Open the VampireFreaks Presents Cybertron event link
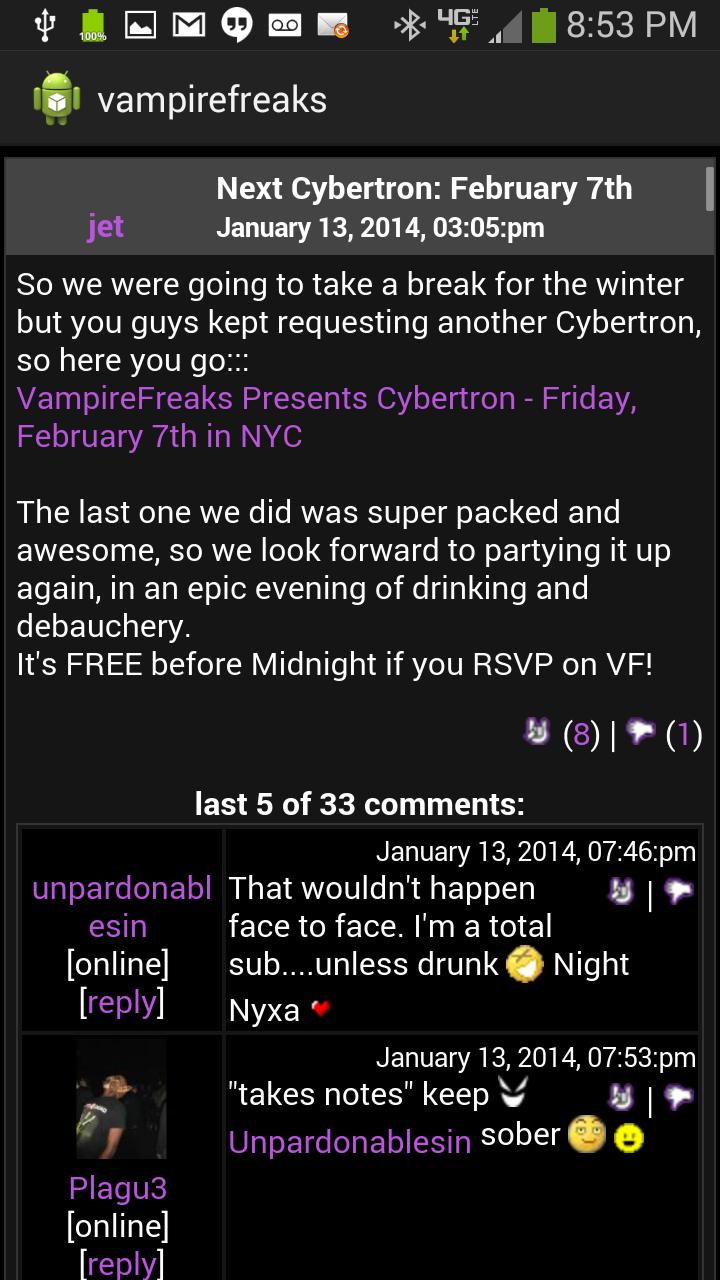The width and height of the screenshot is (720, 1280). (x=326, y=417)
